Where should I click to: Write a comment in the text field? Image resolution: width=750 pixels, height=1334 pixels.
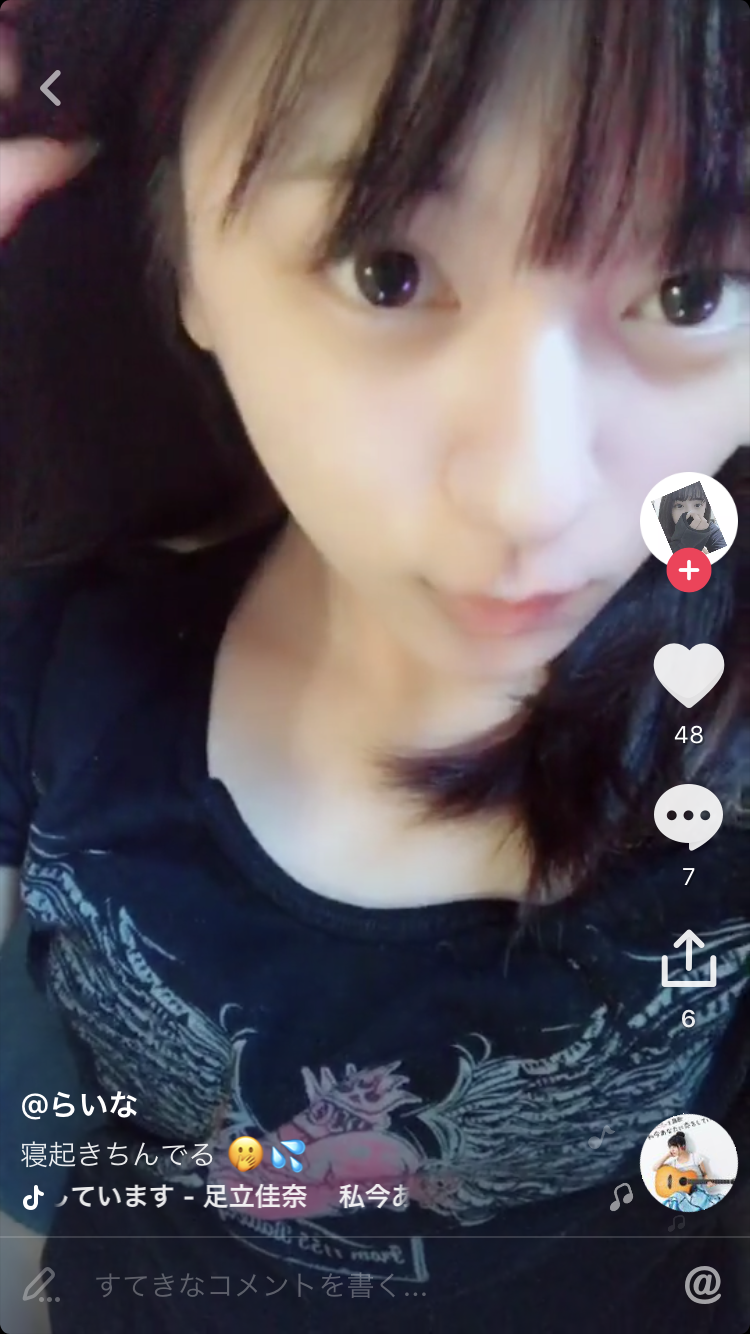(300, 1285)
